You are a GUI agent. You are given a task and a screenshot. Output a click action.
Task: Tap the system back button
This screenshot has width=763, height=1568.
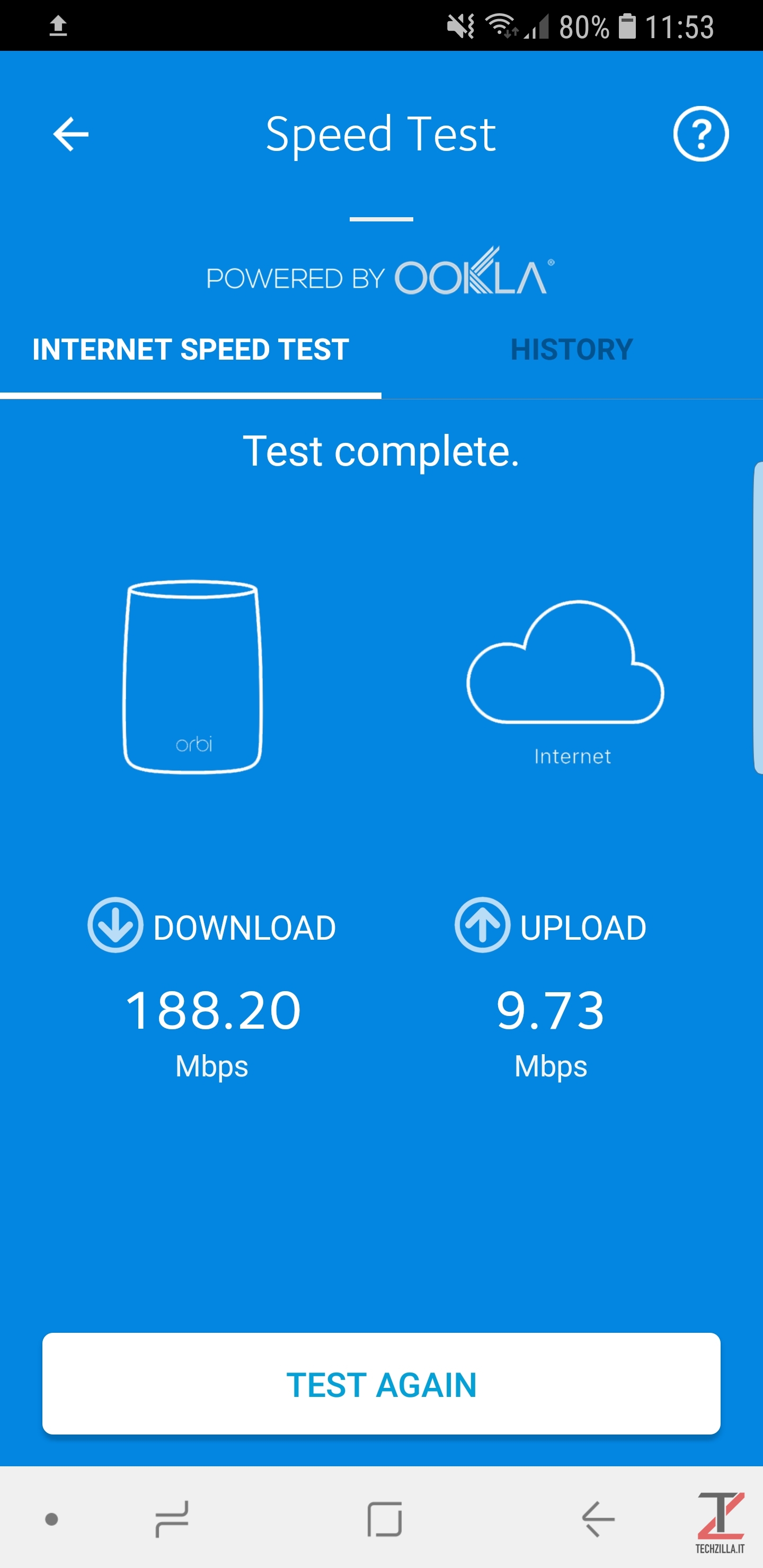click(x=597, y=1519)
